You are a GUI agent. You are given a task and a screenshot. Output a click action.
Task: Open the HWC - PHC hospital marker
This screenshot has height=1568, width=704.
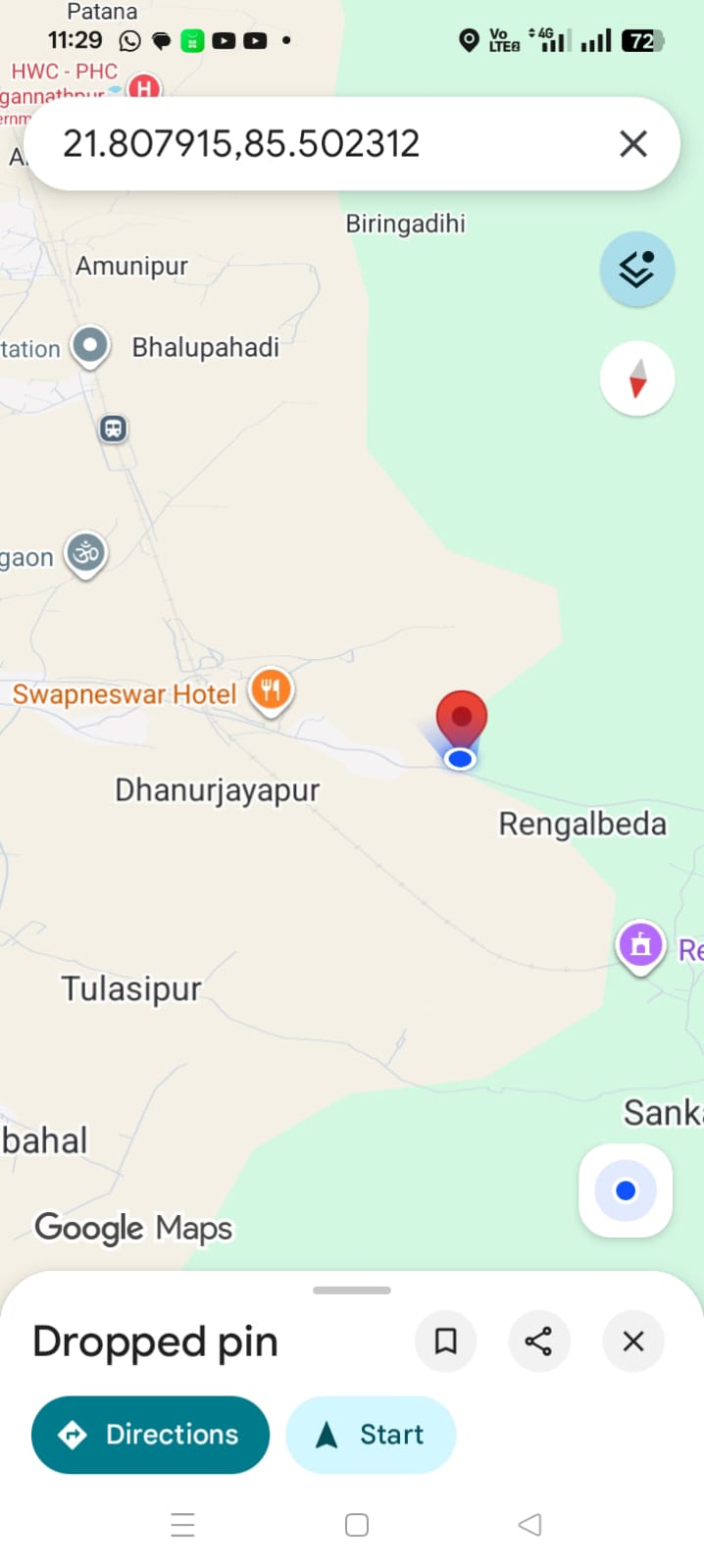[x=144, y=88]
